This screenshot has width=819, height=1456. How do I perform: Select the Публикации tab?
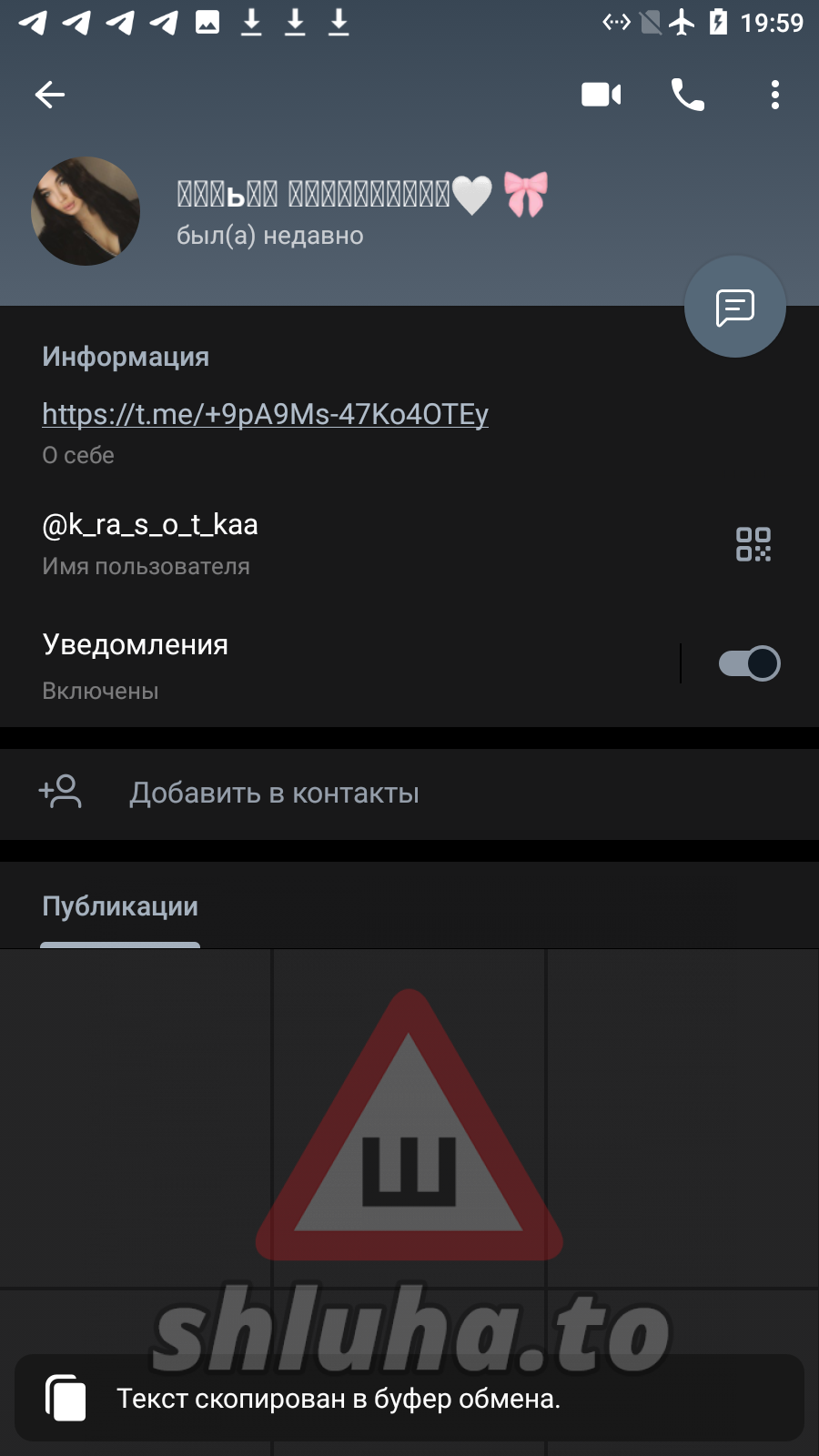pyautogui.click(x=120, y=906)
